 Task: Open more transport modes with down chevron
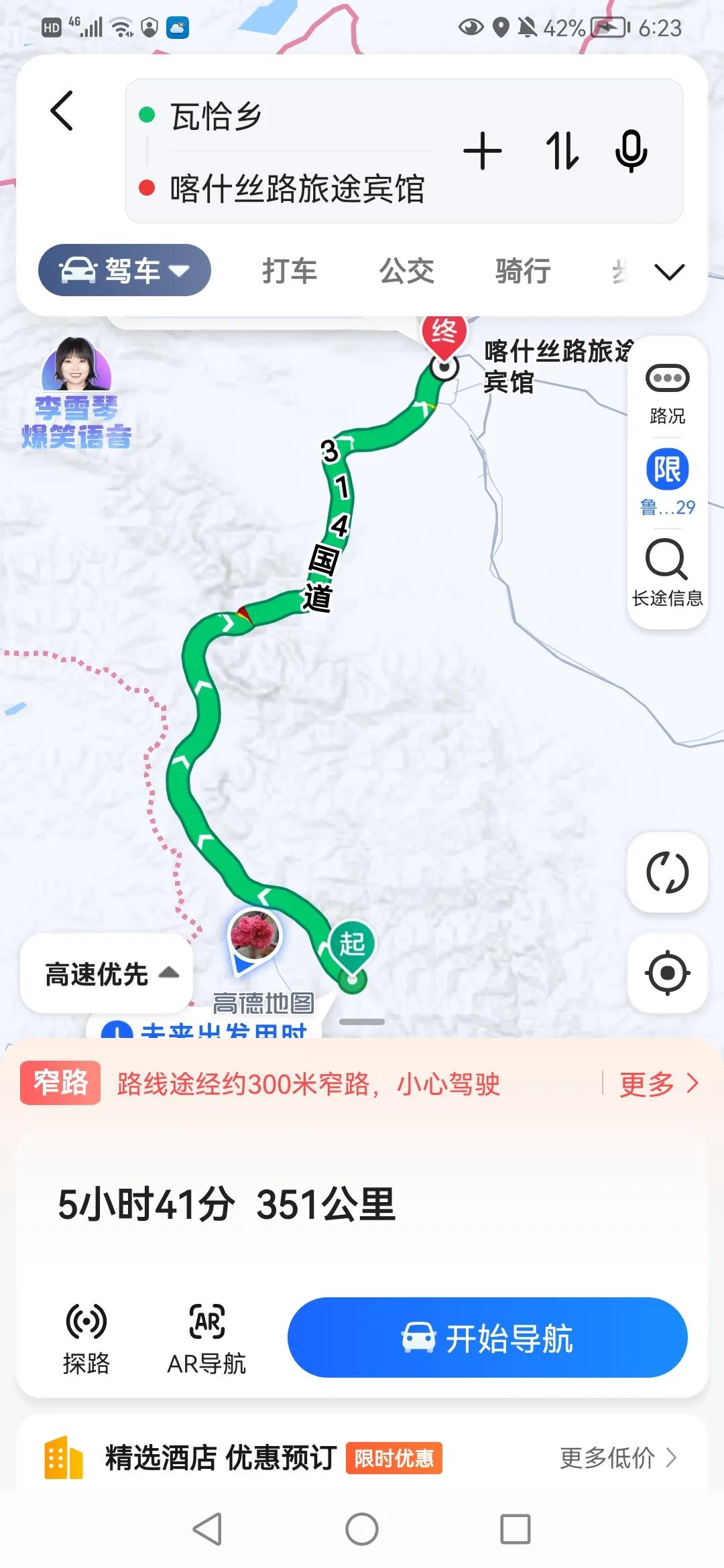(665, 271)
